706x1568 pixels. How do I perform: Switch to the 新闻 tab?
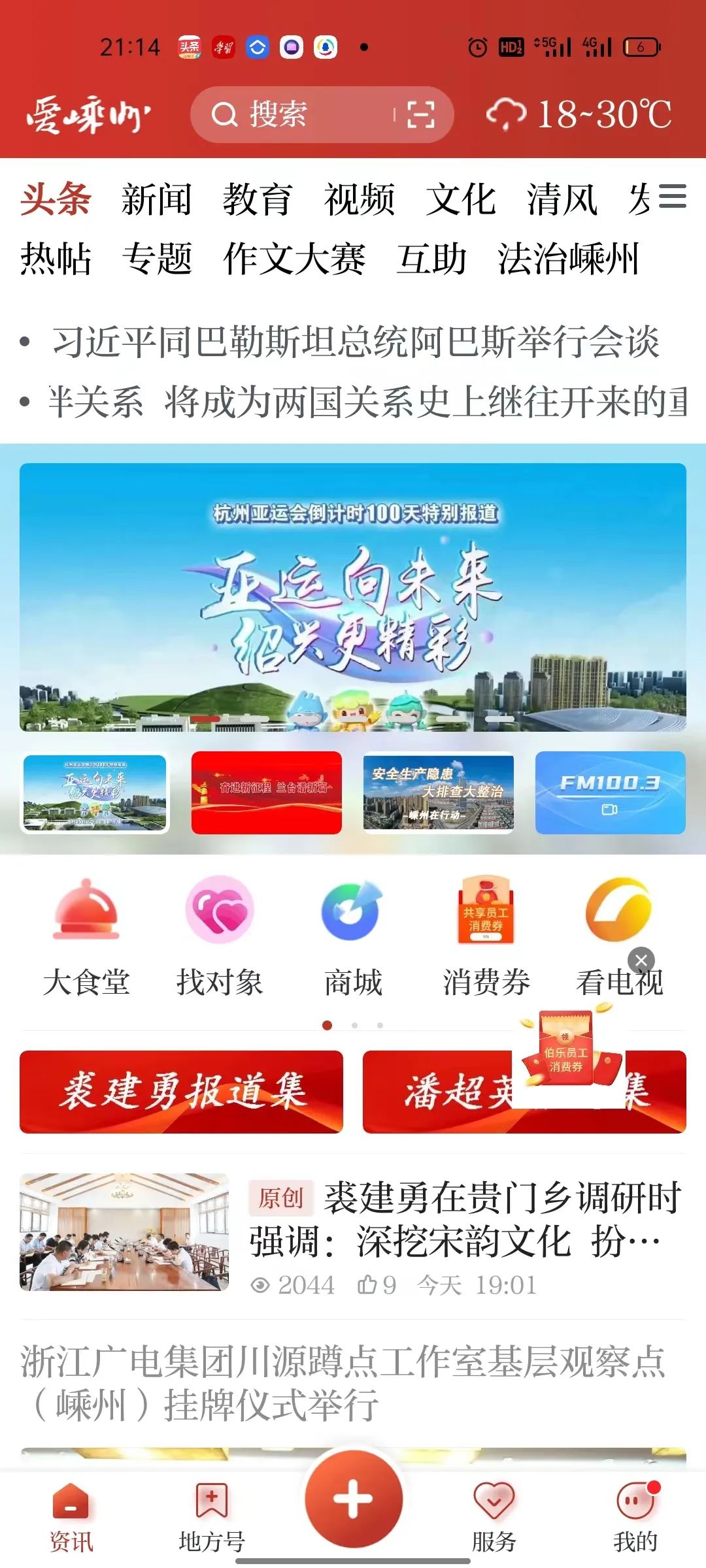tap(156, 199)
